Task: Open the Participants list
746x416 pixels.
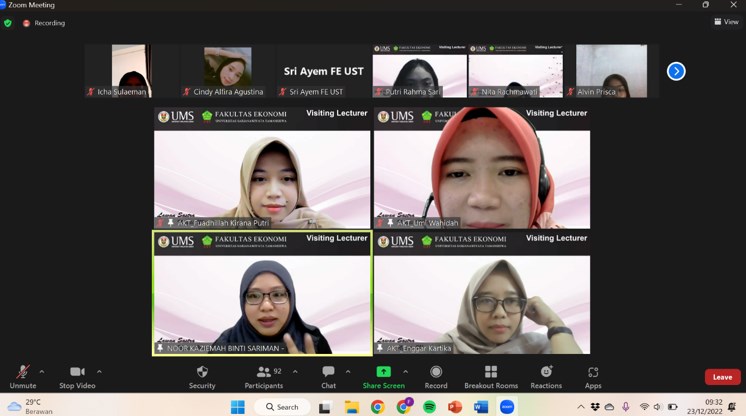Action: 264,374
